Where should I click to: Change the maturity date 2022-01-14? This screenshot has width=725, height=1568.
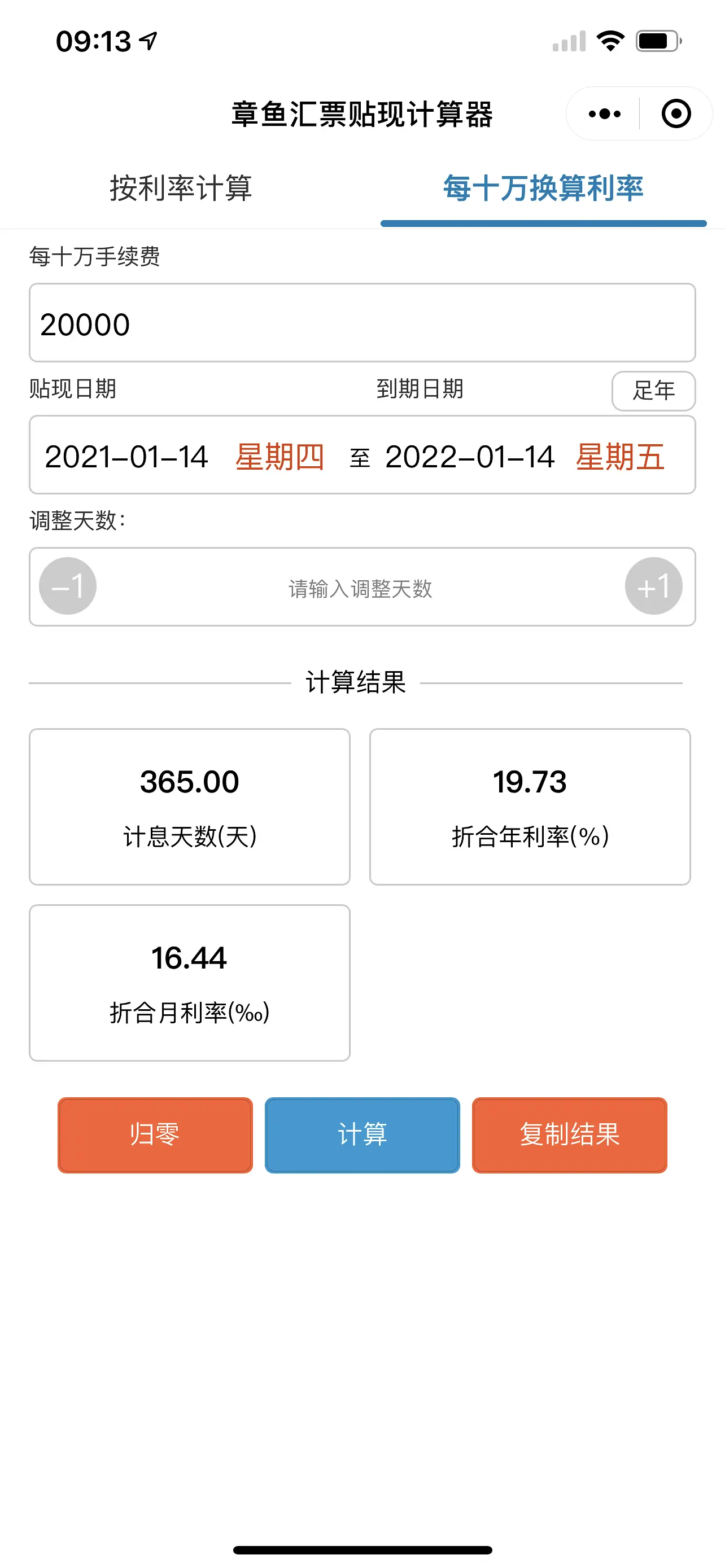tap(470, 457)
